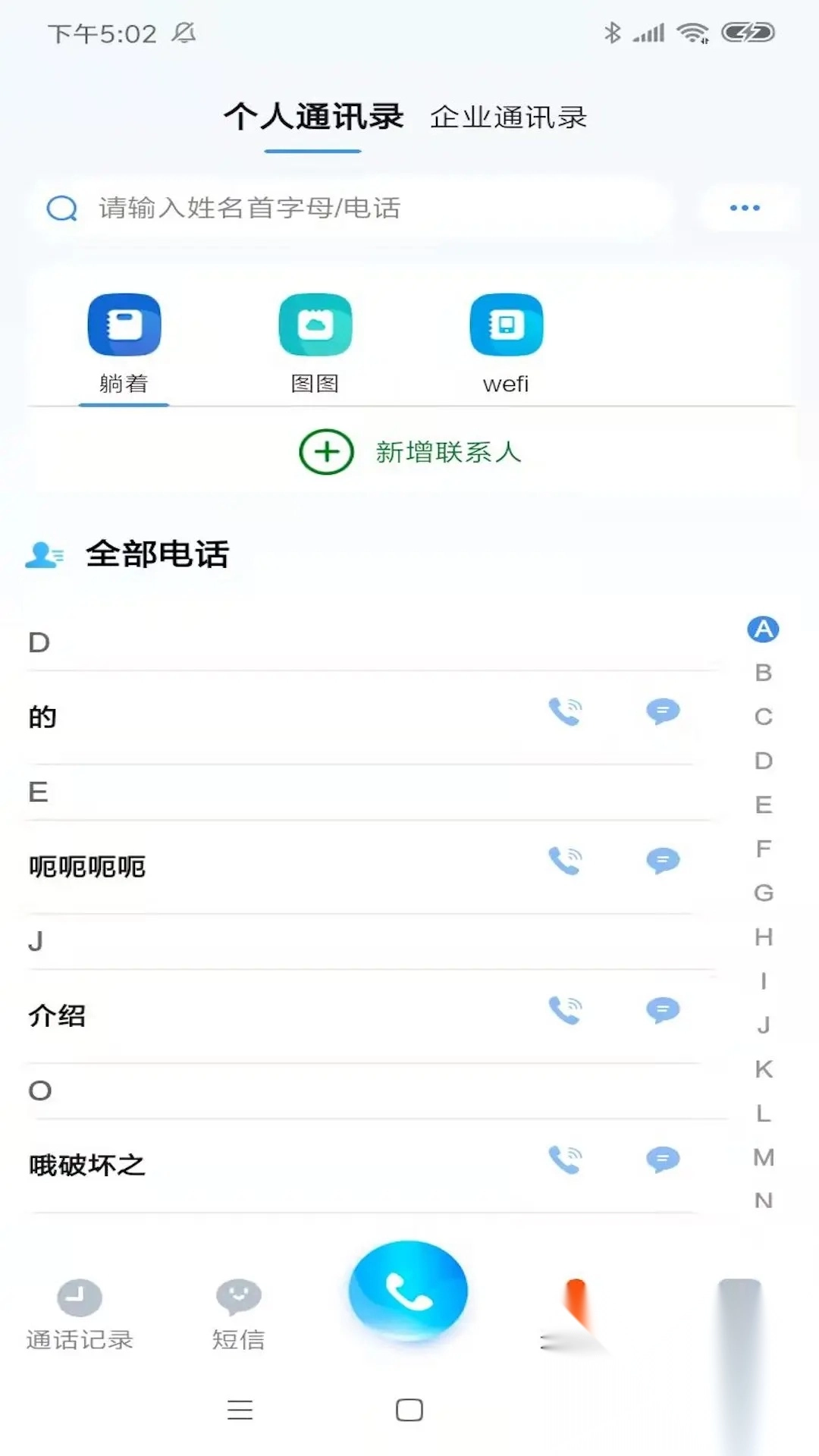Open 通话记录 (call history) in bottom bar
This screenshot has width=819, height=1456.
coord(80,1316)
